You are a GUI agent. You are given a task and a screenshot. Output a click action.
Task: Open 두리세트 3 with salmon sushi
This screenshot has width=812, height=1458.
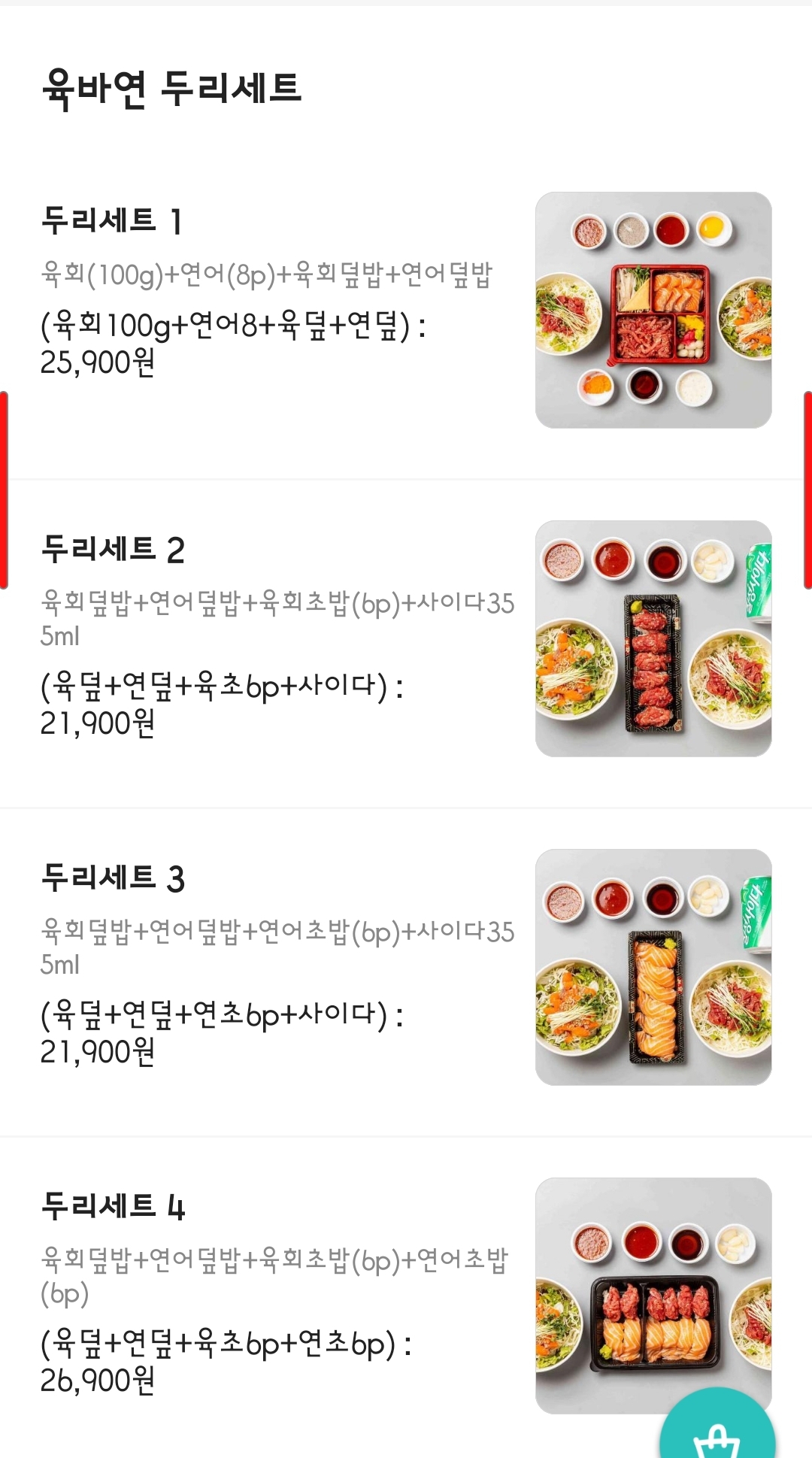[x=406, y=971]
